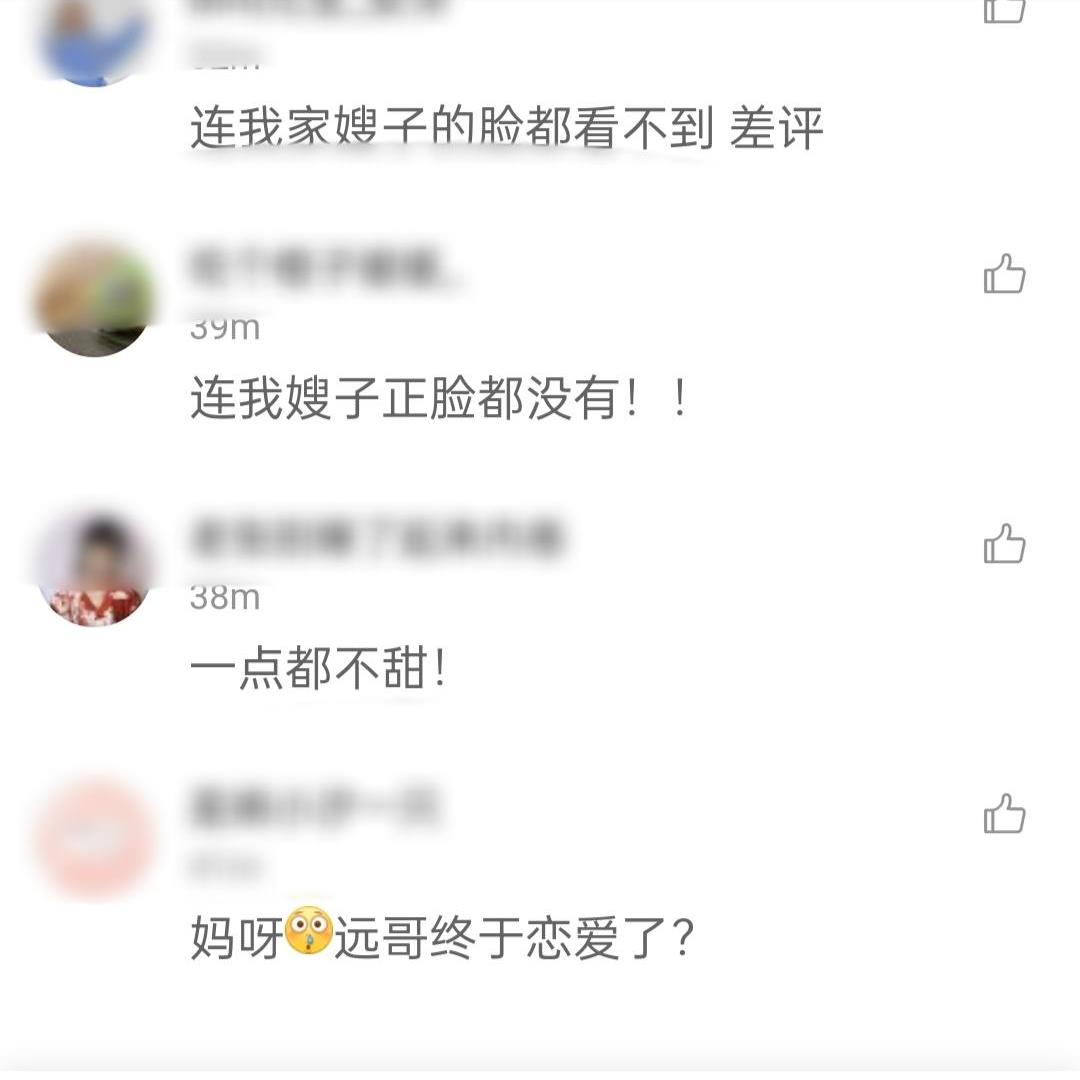
Task: Like the comment "连我嫂子正脸都没有！！"
Action: coord(1004,274)
